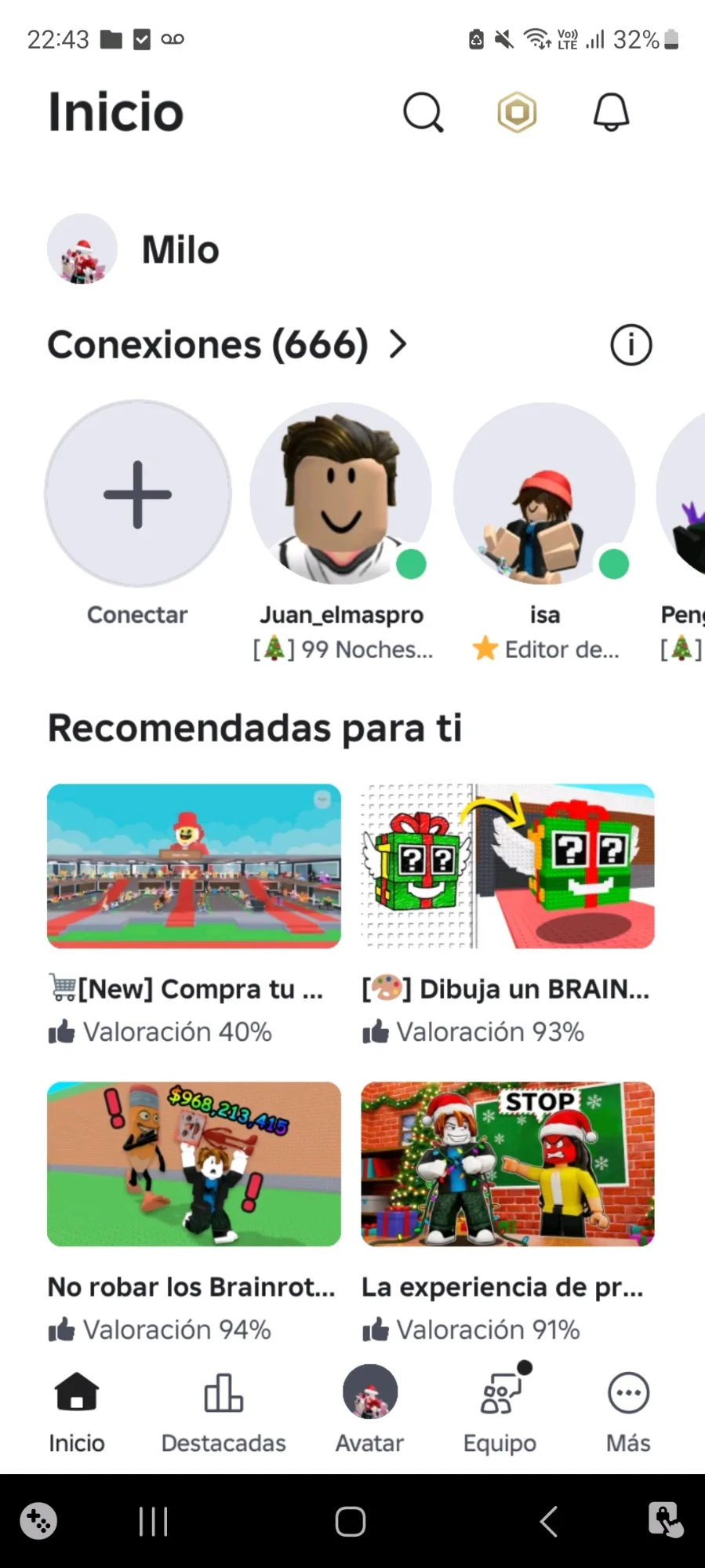The width and height of the screenshot is (705, 1568).
Task: Open the notifications bell
Action: click(x=611, y=113)
